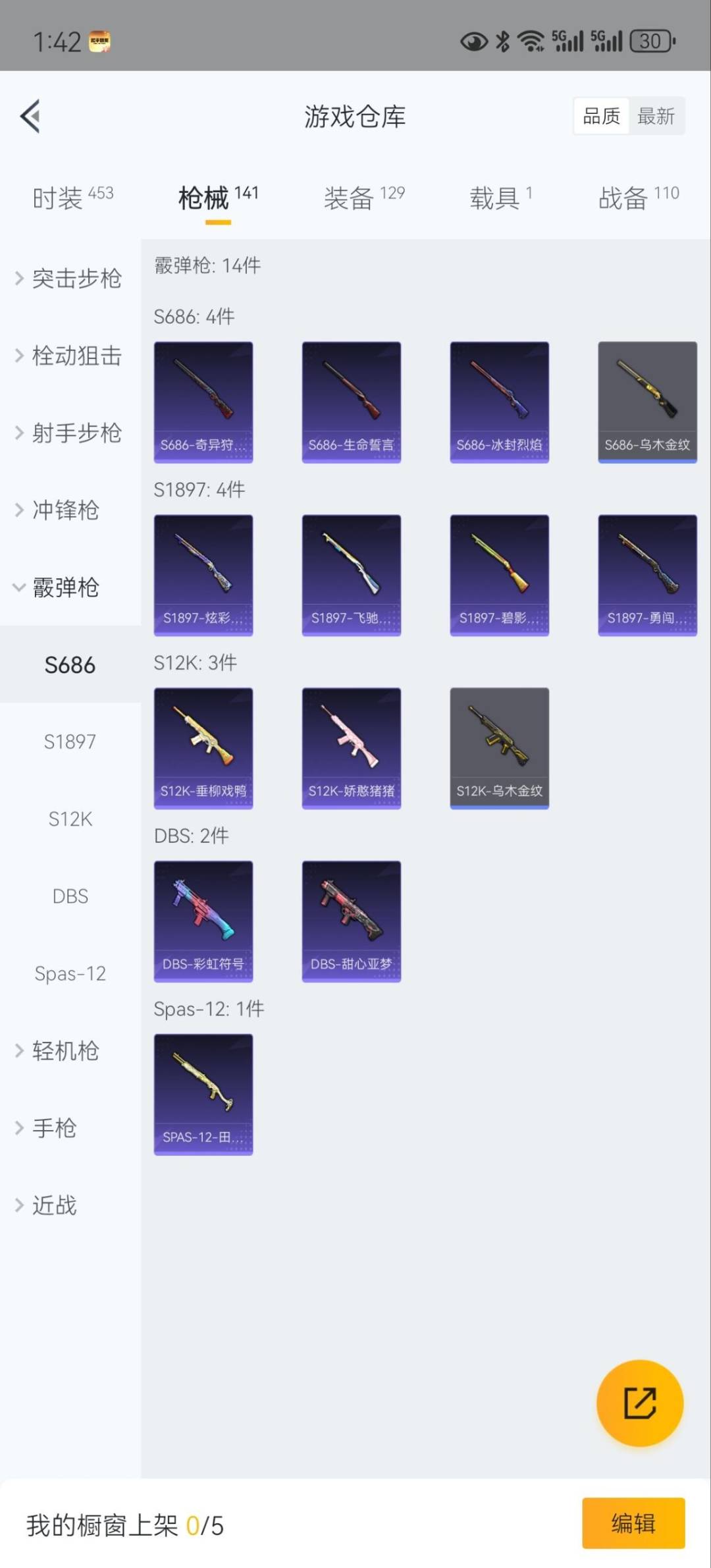The width and height of the screenshot is (711, 1568).
Task: Switch to the 时装 tab
Action: pyautogui.click(x=72, y=198)
